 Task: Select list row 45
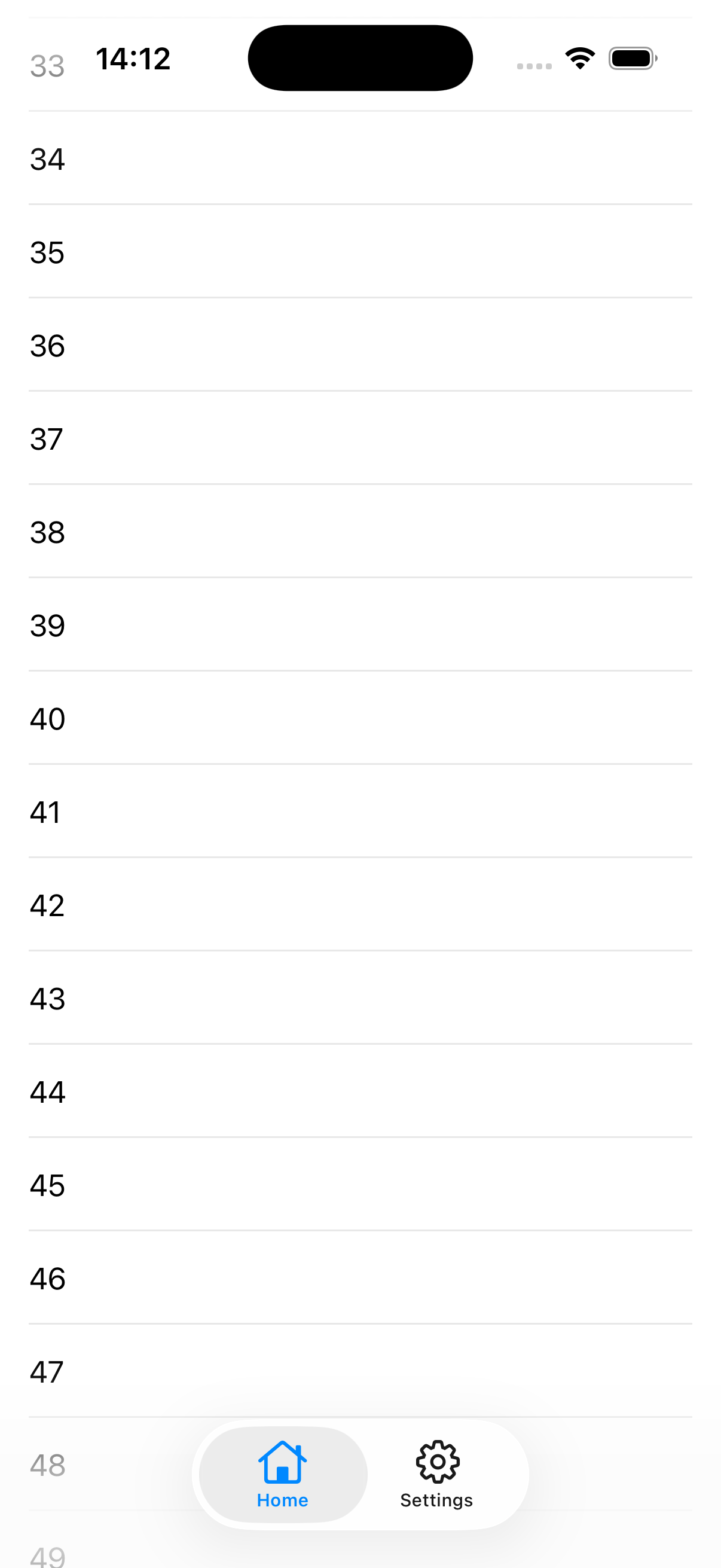coord(359,1185)
